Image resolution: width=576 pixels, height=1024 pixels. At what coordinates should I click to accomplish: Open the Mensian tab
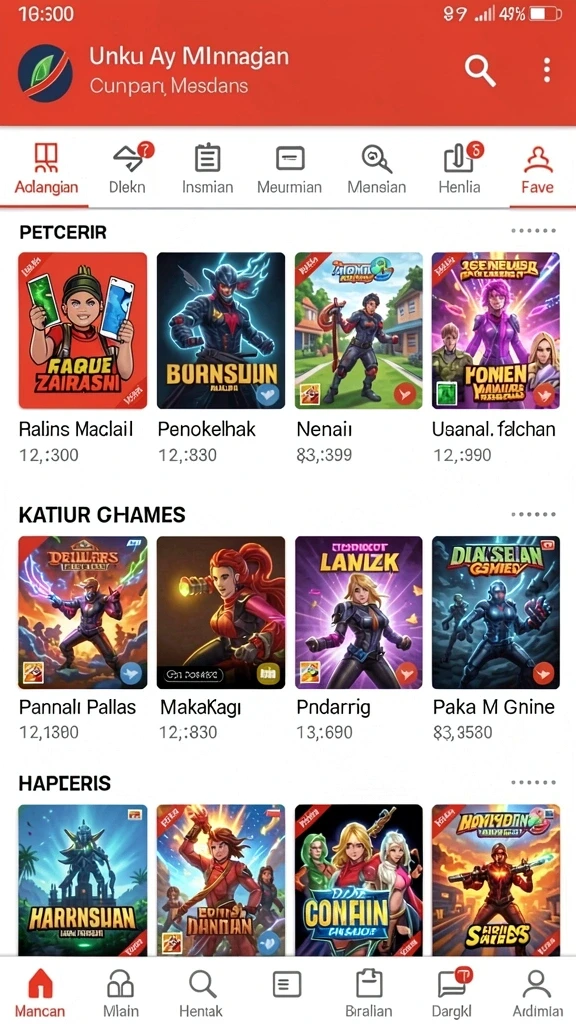(377, 168)
